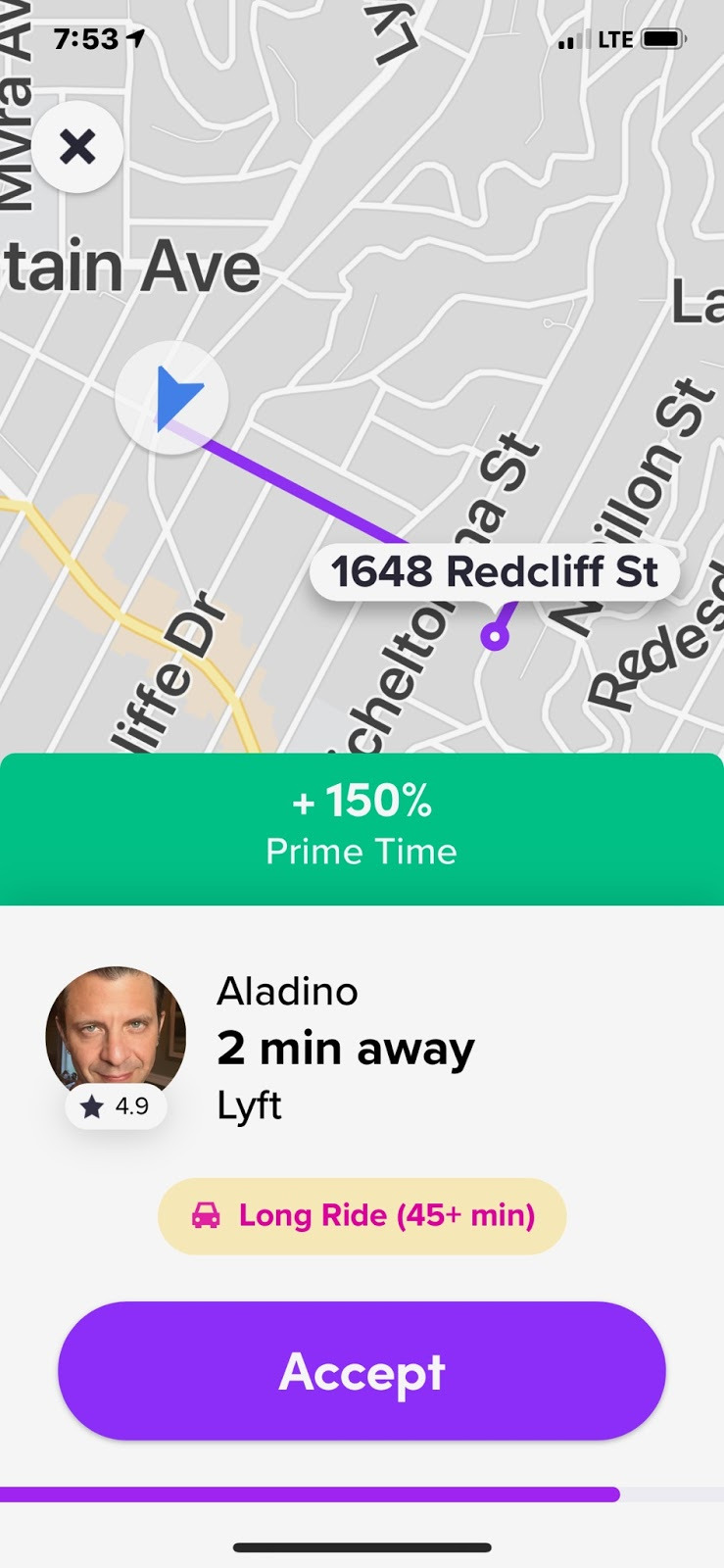724x1568 pixels.
Task: Tap the driver name Aladino
Action: point(287,990)
